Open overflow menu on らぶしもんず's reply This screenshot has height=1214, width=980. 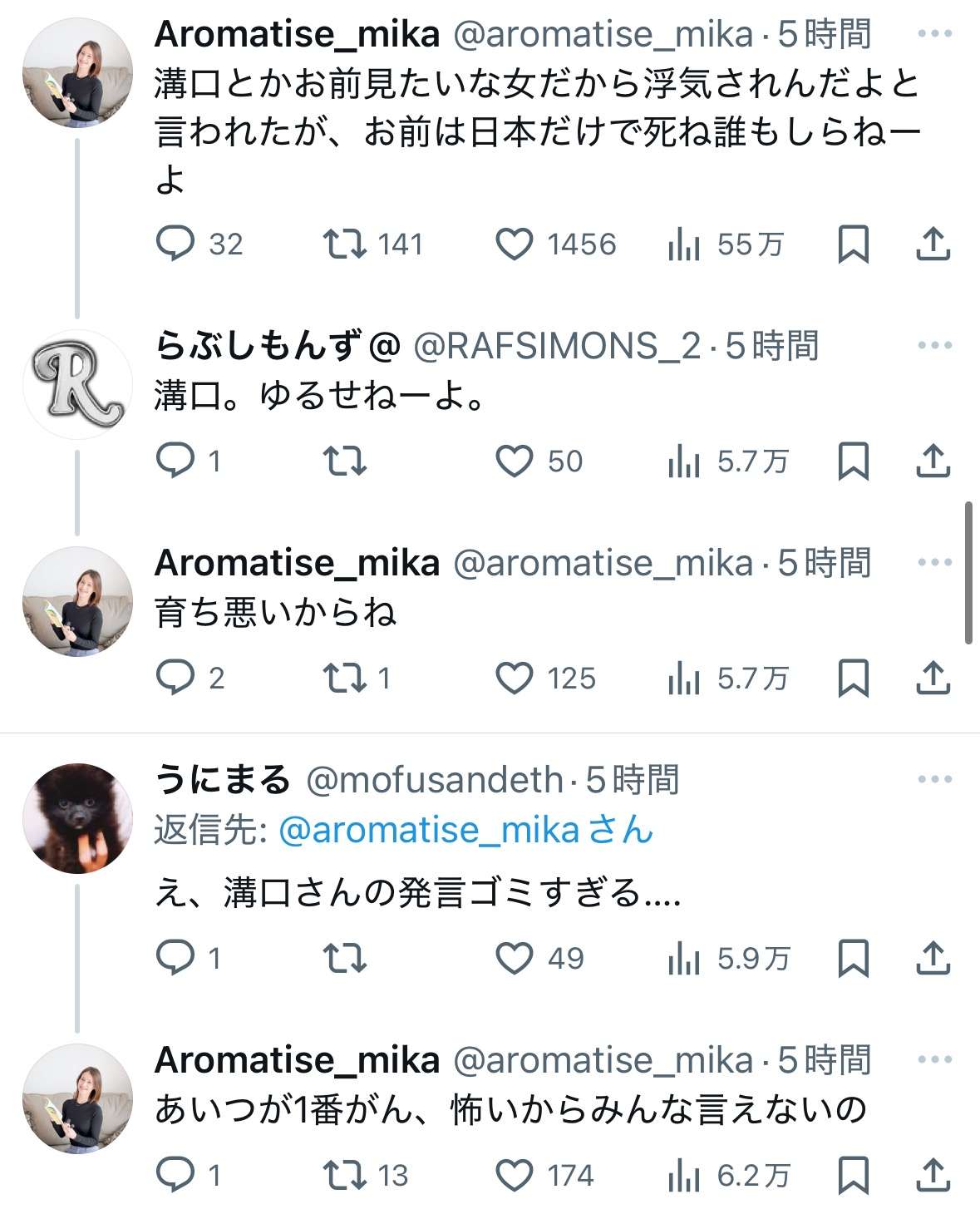pos(934,345)
